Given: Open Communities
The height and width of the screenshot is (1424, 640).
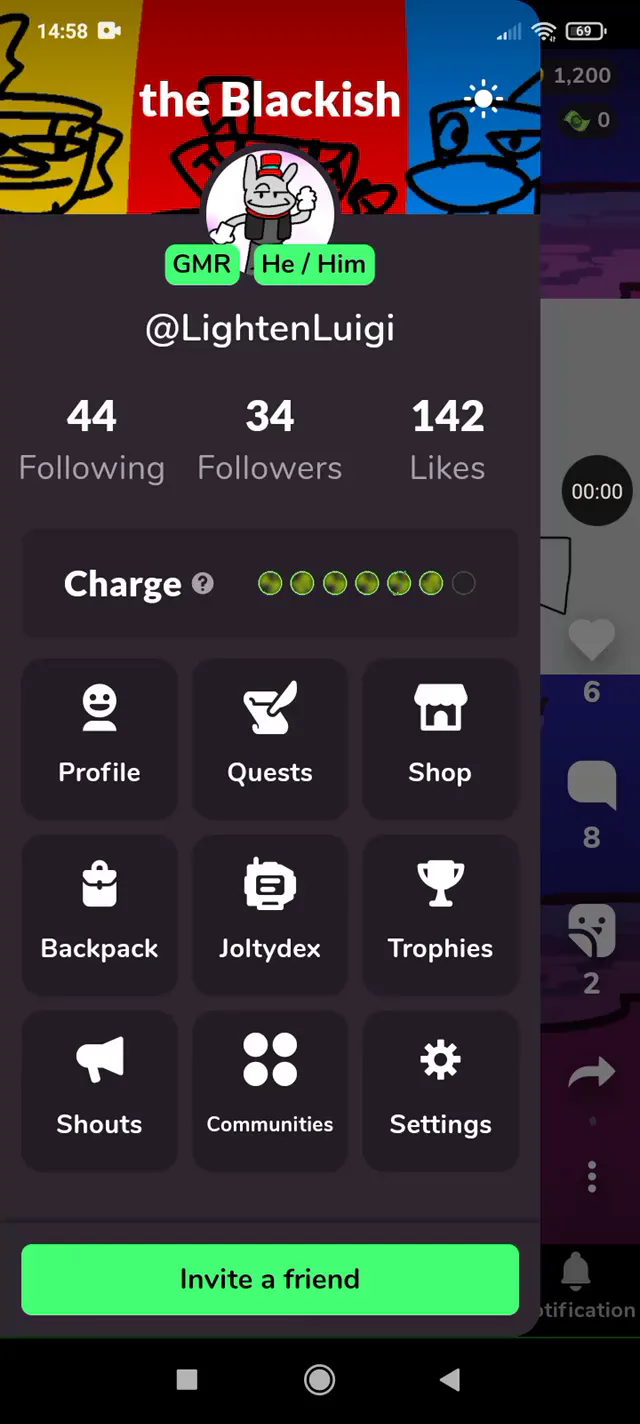Looking at the screenshot, I should click(x=270, y=1090).
